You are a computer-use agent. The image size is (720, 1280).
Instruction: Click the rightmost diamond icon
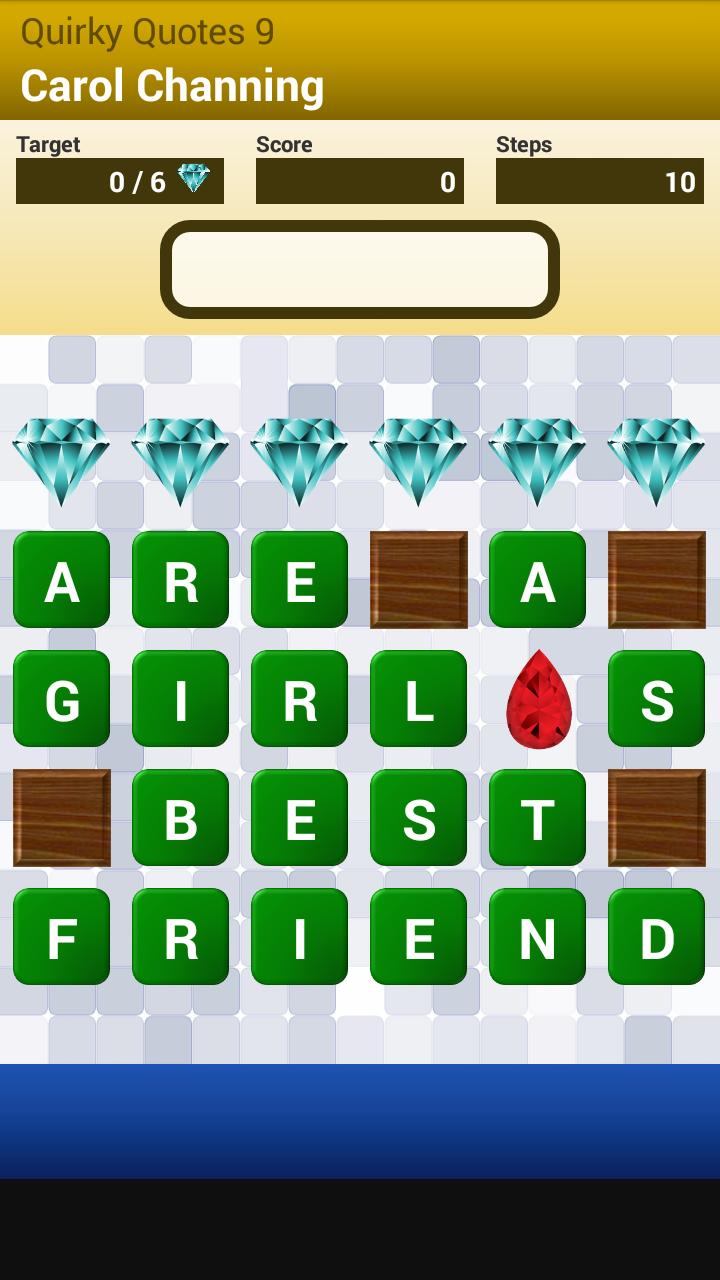point(655,458)
